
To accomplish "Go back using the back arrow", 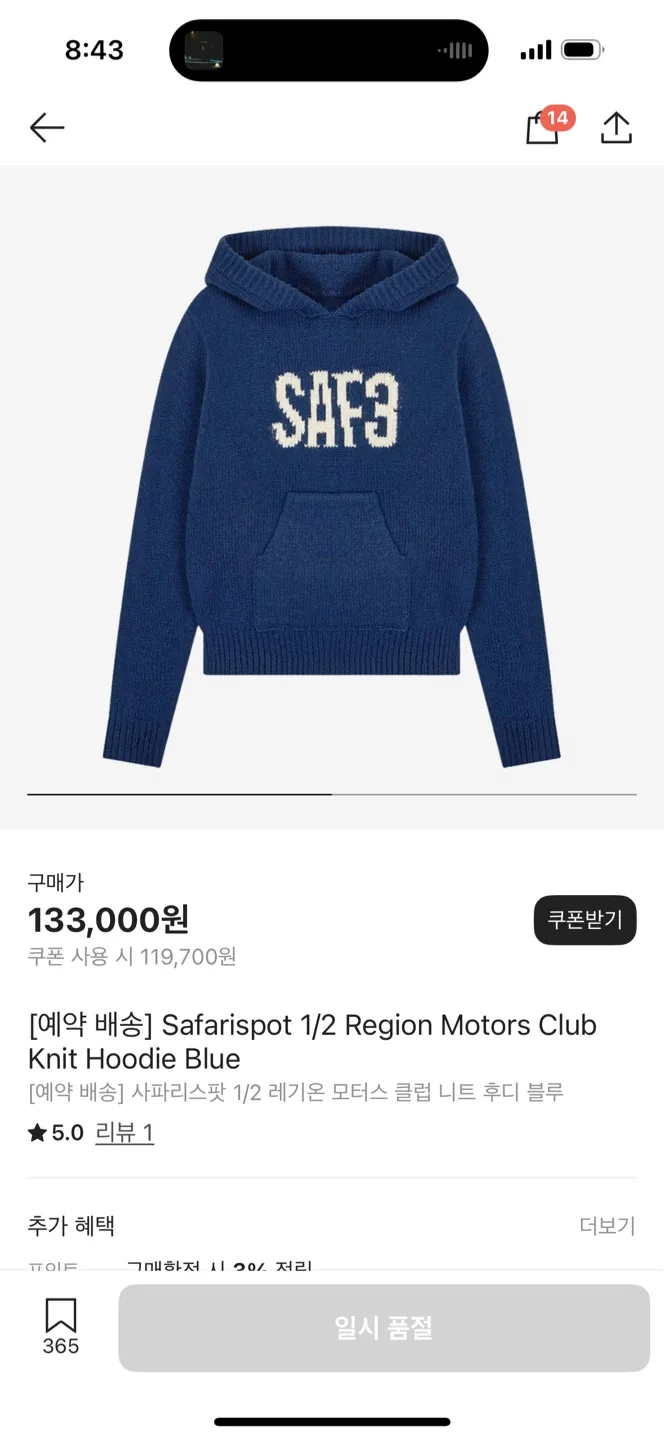I will pos(47,127).
